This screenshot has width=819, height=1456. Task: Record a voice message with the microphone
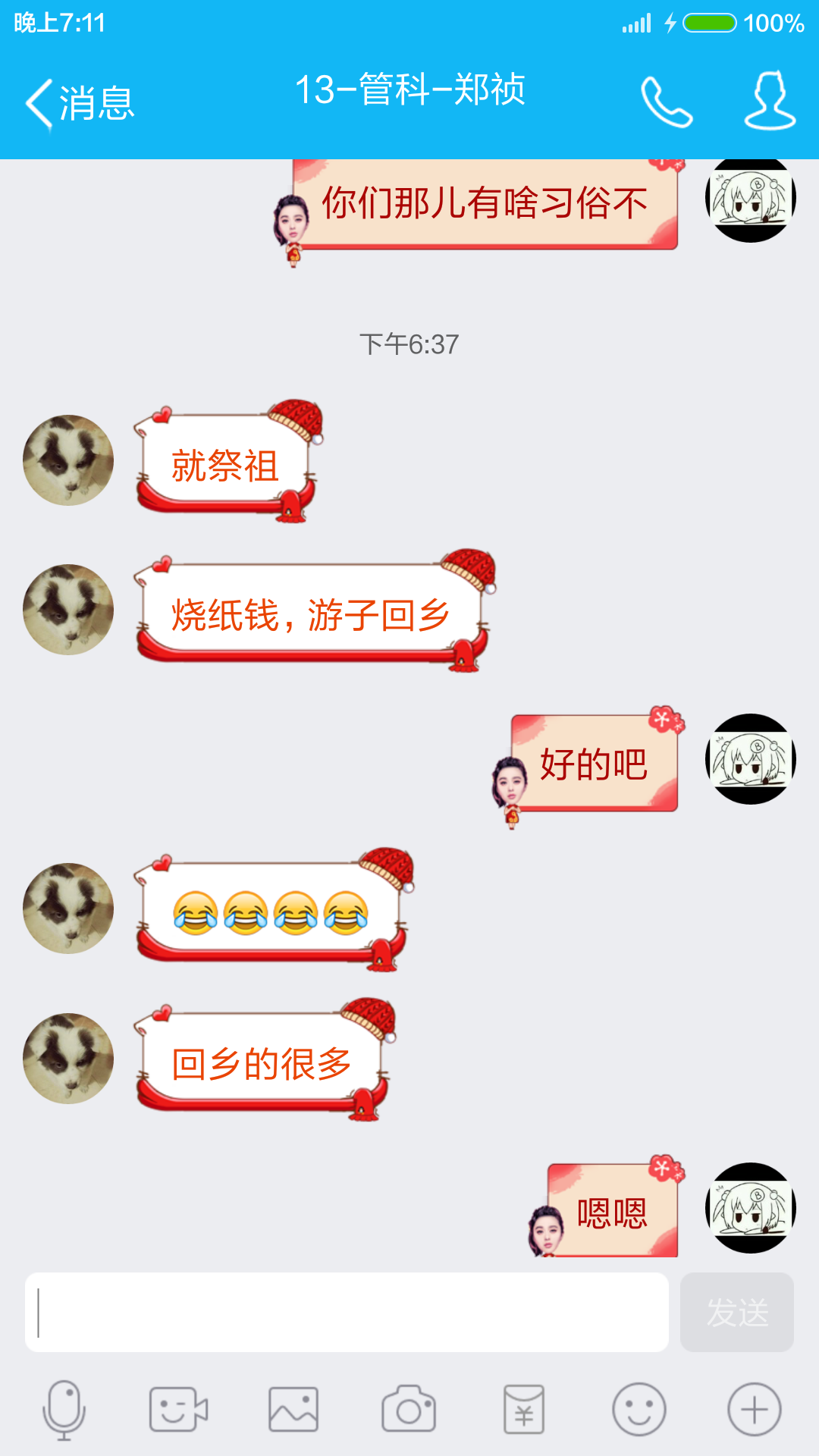tap(64, 1410)
